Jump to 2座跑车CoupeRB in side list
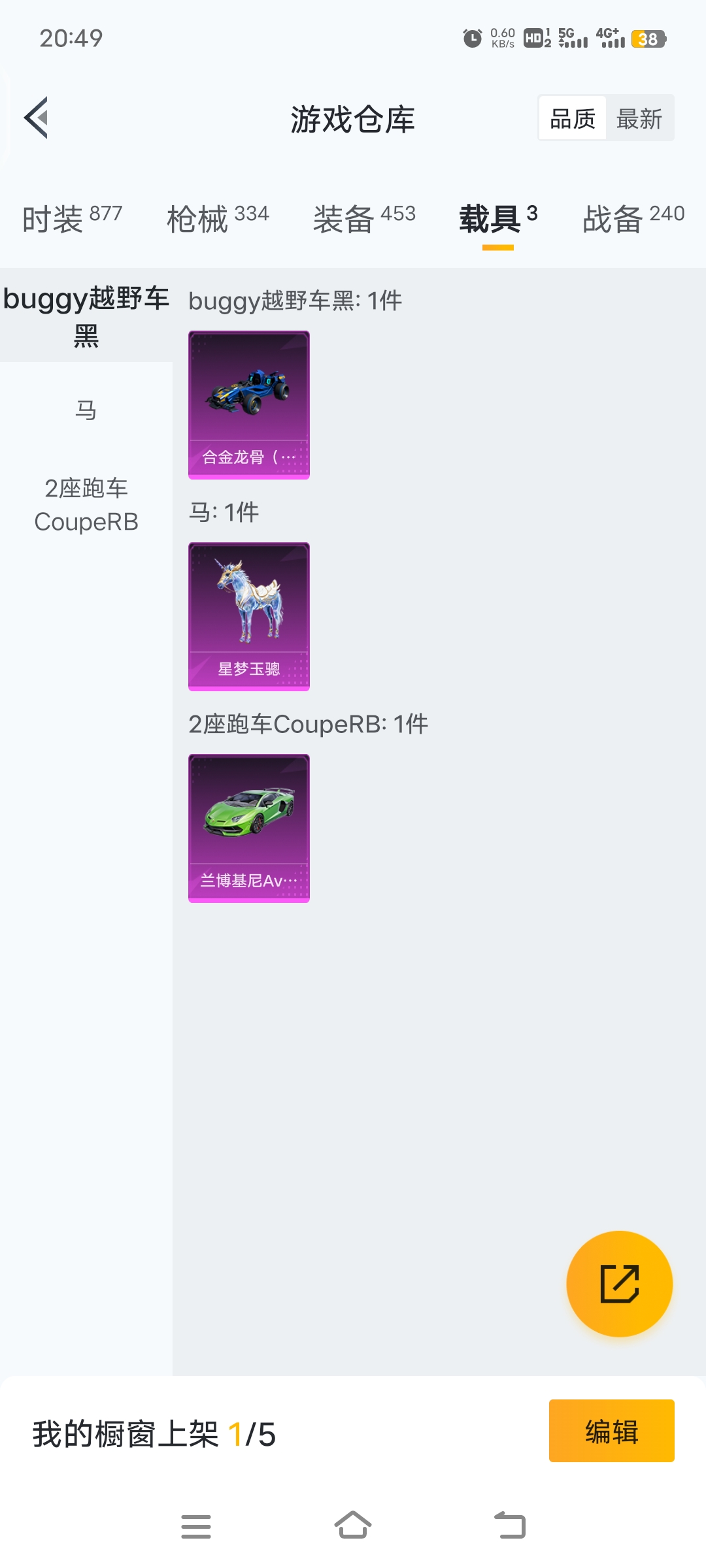This screenshot has height=1568, width=706. (x=86, y=504)
